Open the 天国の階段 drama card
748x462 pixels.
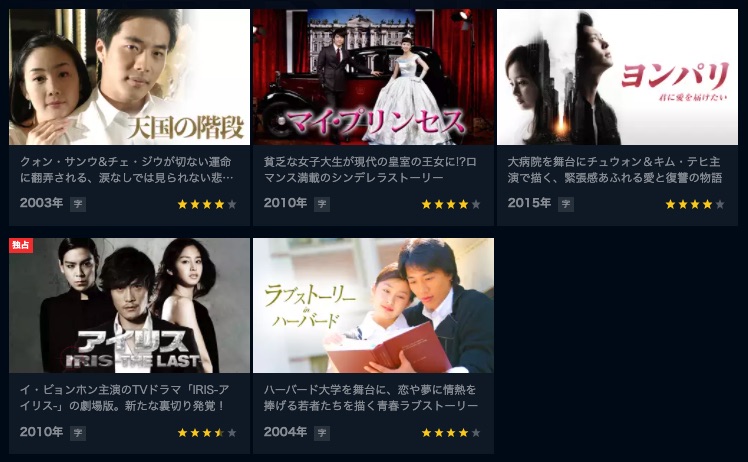129,78
